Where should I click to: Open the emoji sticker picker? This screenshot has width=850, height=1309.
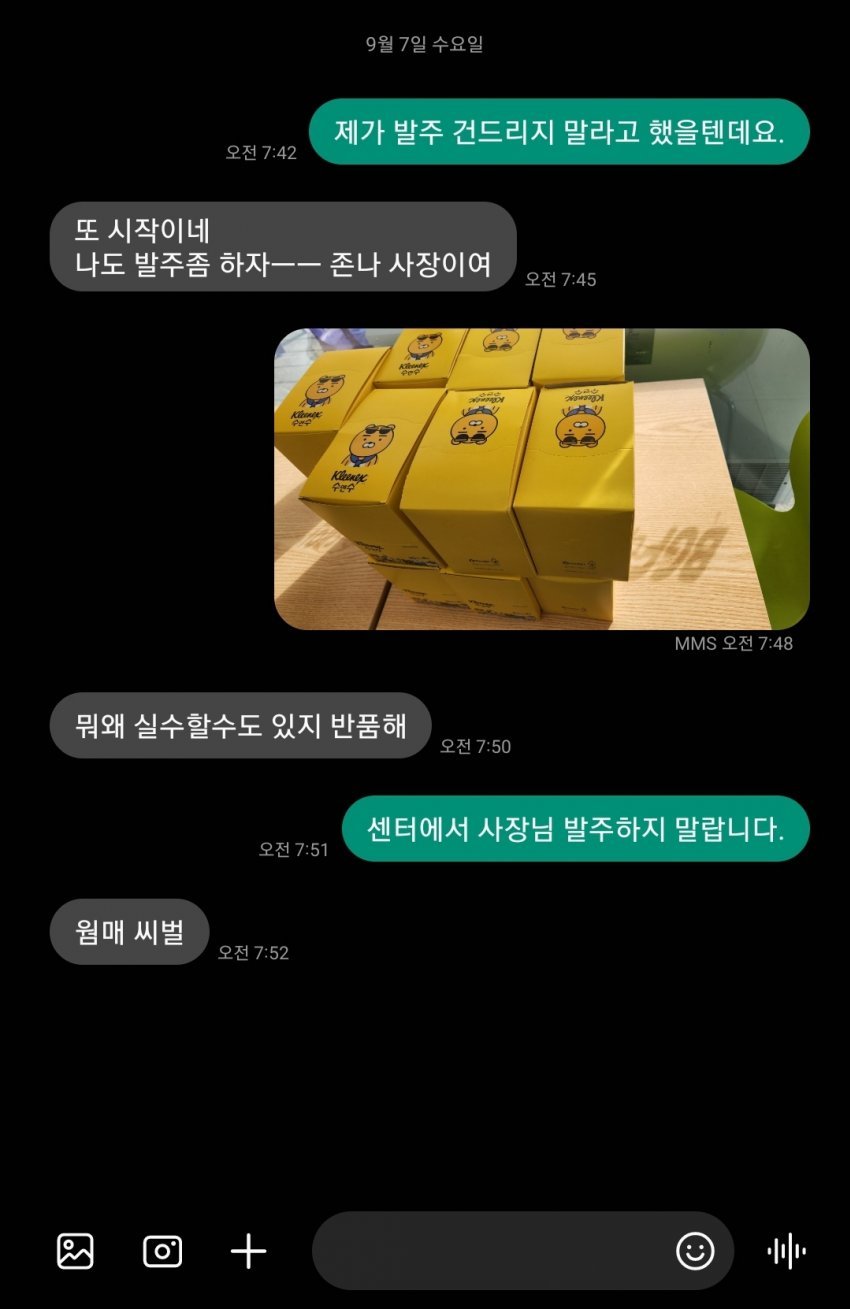point(695,1251)
